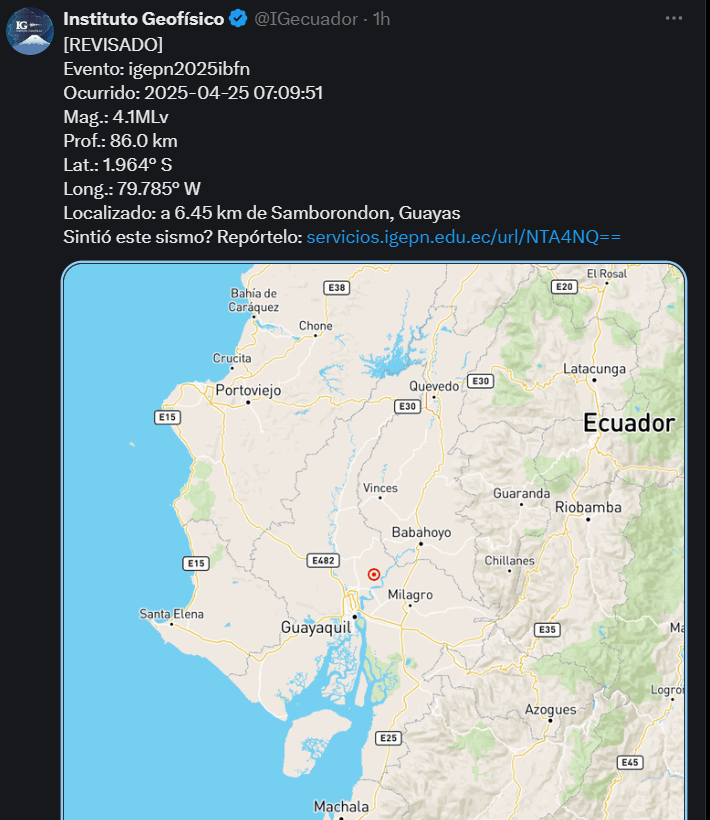This screenshot has width=710, height=820.
Task: Open Instituto Geofísico profile picture
Action: [30, 30]
